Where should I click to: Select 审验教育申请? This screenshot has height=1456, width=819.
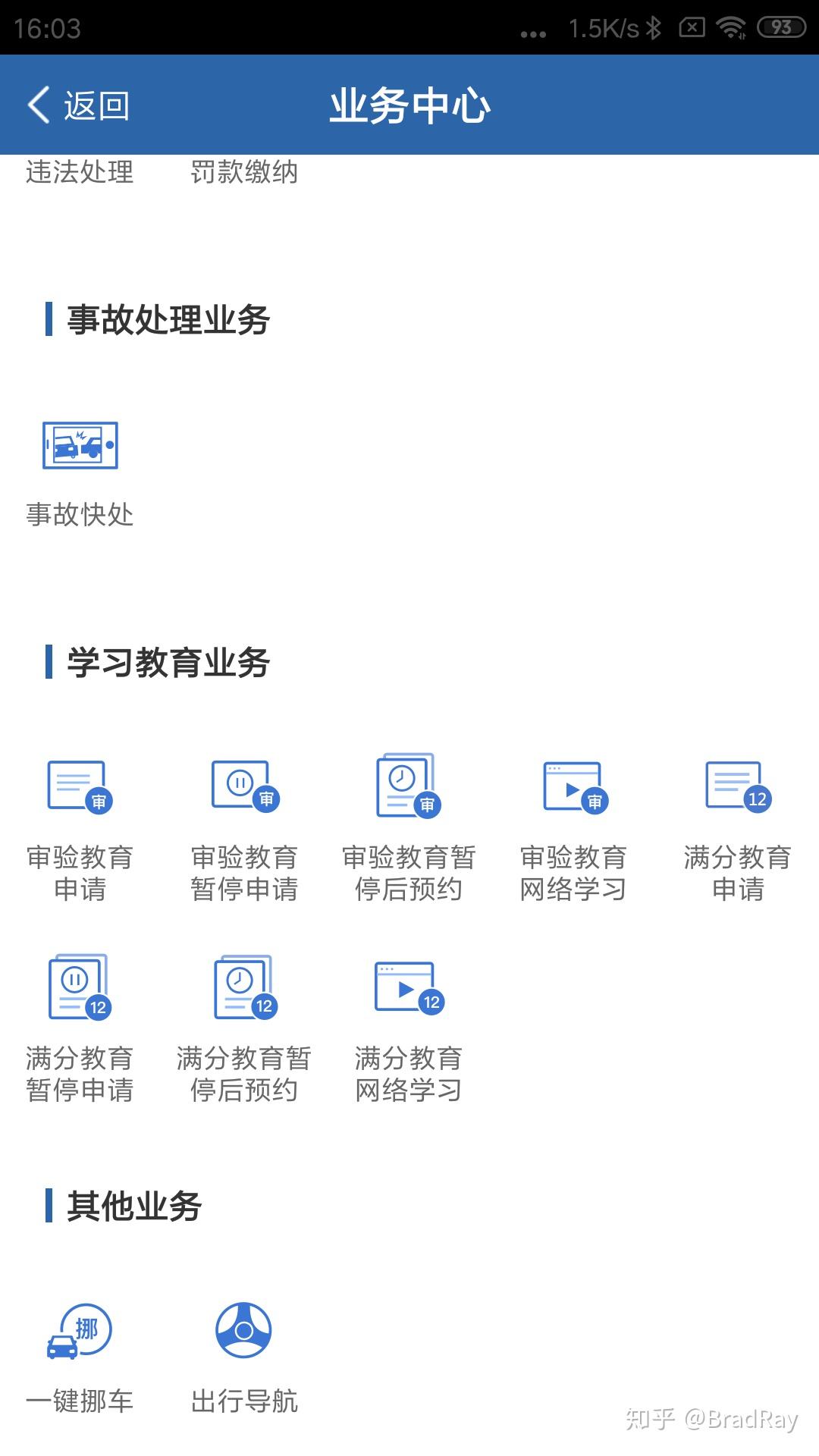(x=80, y=827)
